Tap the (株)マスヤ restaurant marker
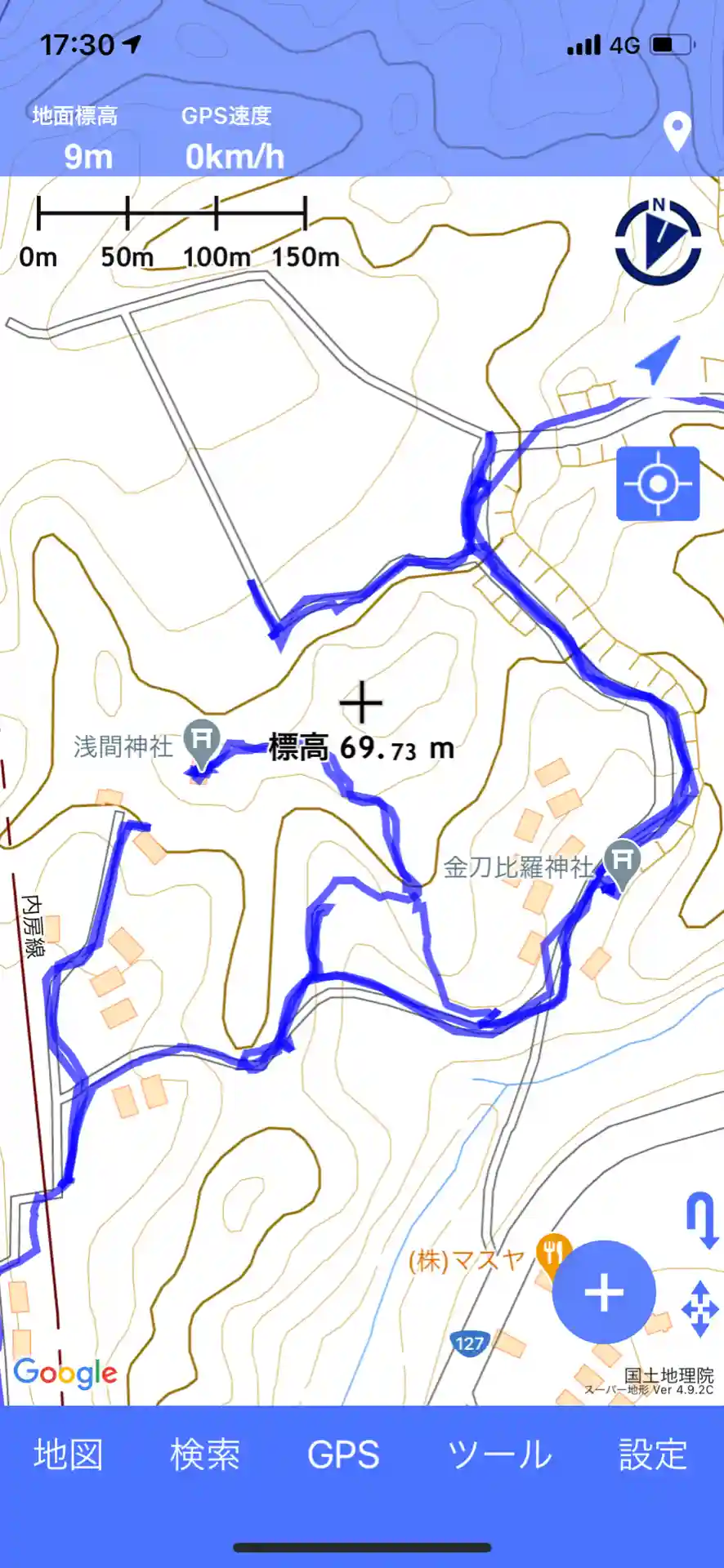This screenshot has height=1568, width=724. [x=552, y=1251]
